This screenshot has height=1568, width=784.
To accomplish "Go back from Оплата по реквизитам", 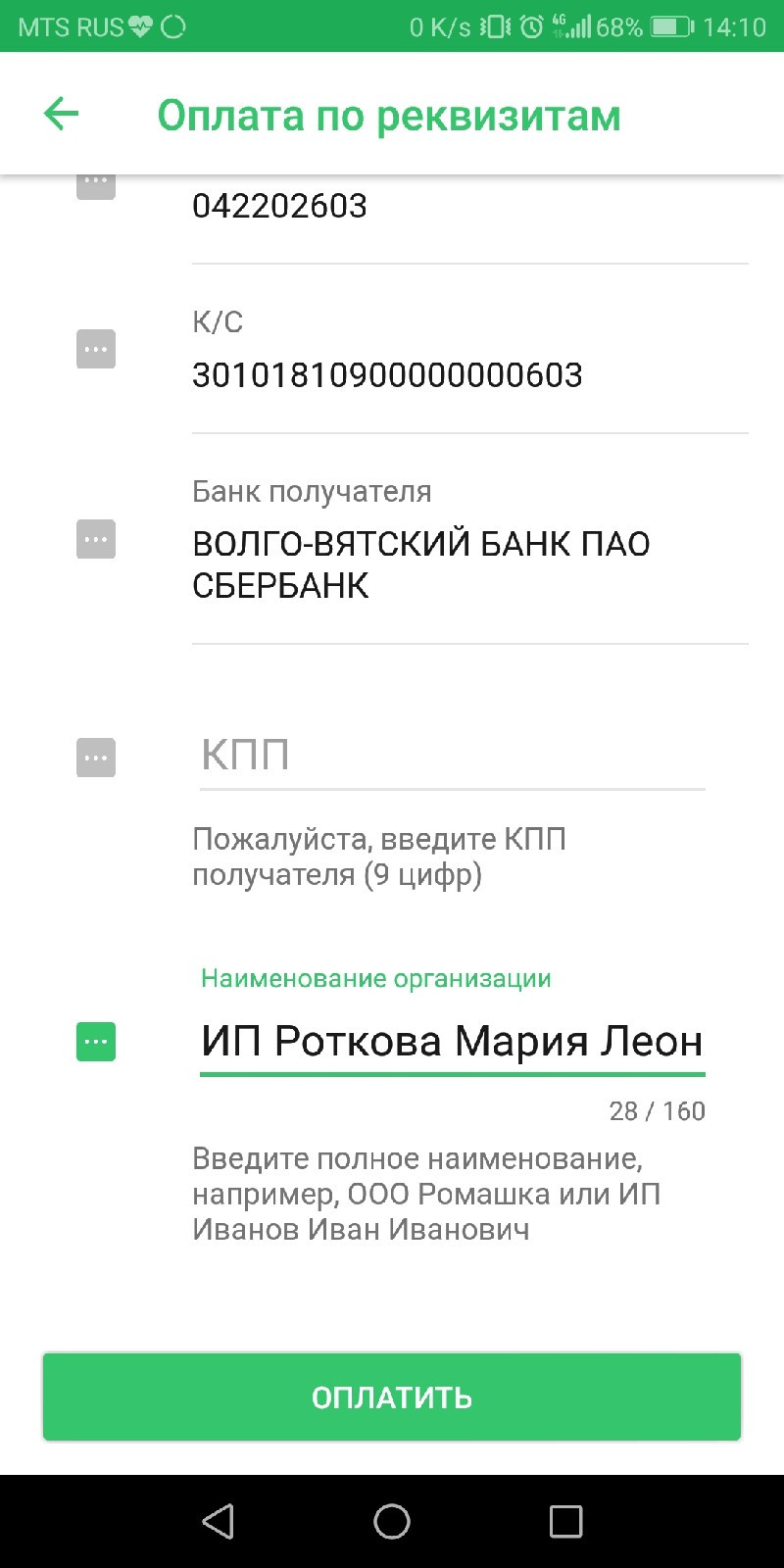I will coord(61,114).
